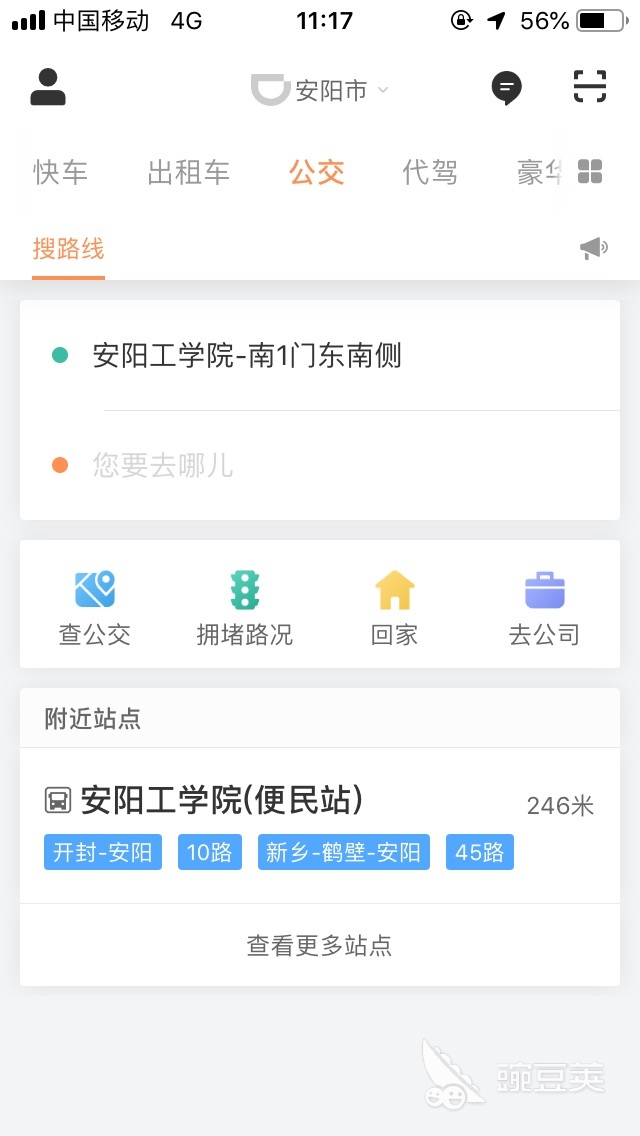
Task: Open the user profile icon
Action: pos(48,88)
